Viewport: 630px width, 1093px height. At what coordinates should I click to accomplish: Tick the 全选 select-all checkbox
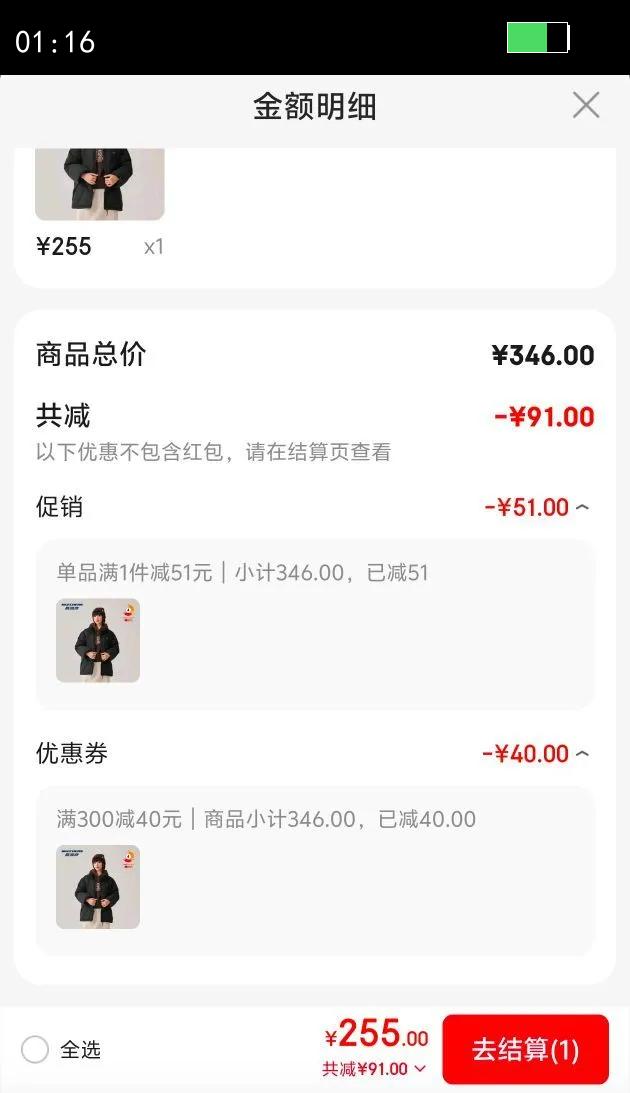click(x=35, y=1049)
